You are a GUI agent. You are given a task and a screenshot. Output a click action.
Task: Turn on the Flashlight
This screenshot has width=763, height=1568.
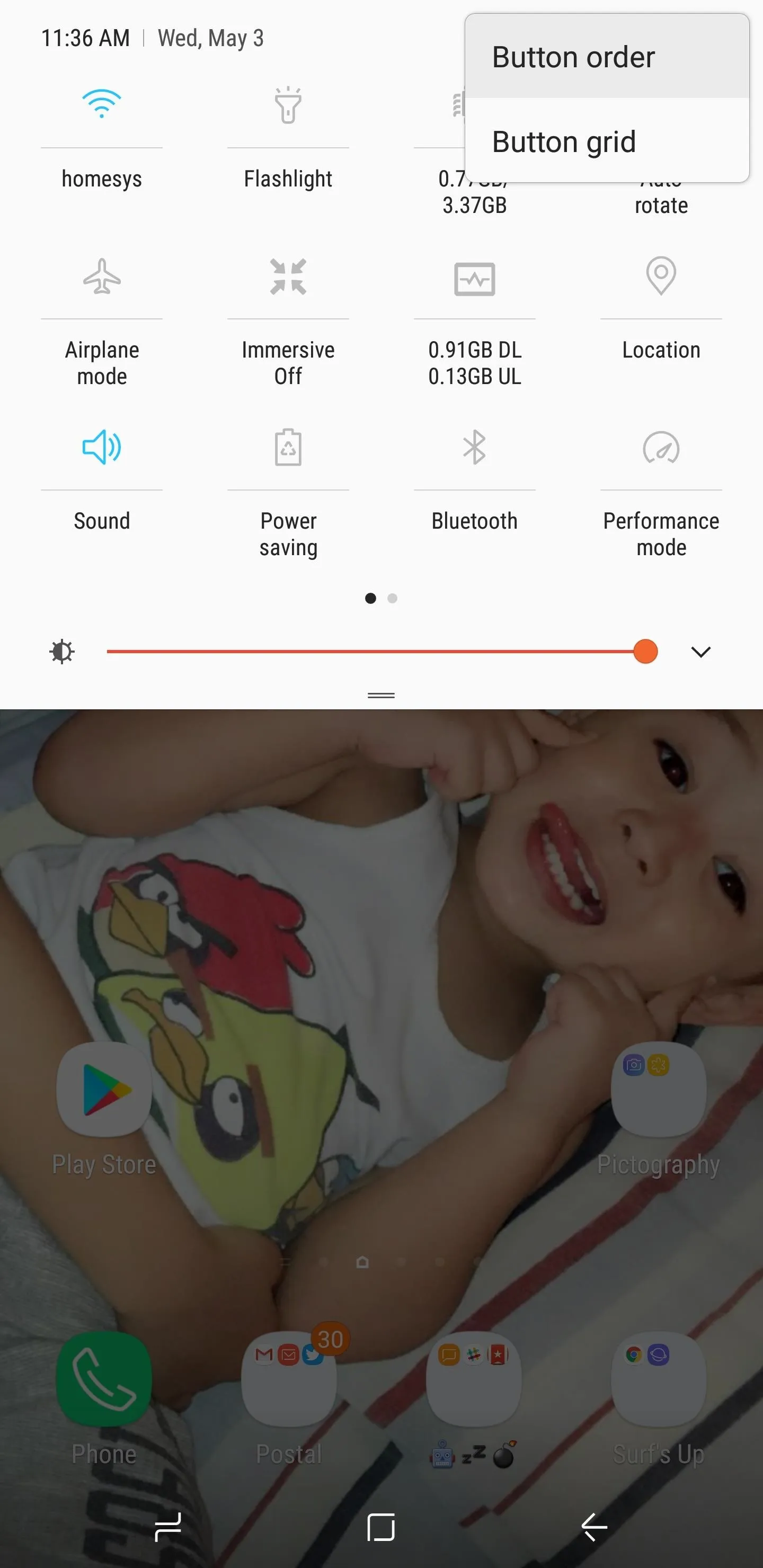[x=288, y=105]
